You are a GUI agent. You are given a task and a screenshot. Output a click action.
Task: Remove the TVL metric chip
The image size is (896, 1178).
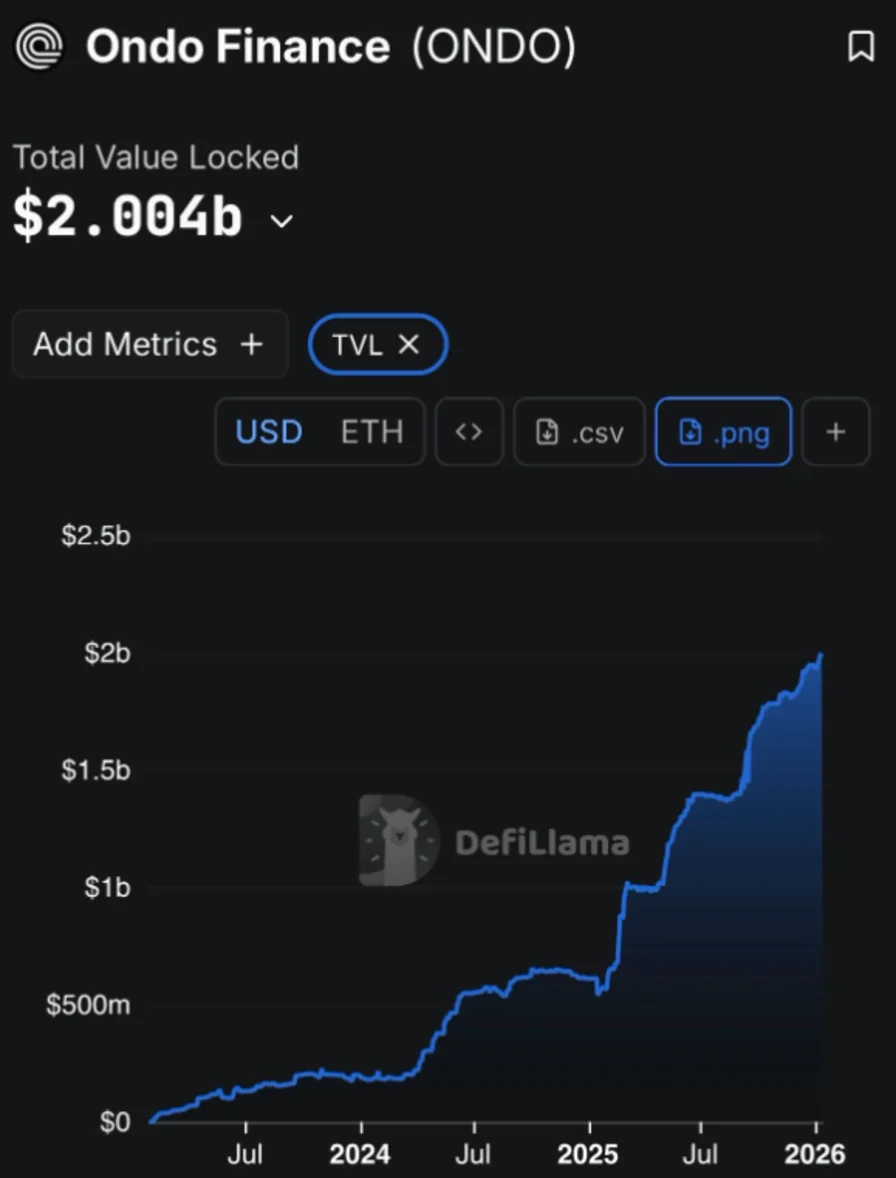408,344
